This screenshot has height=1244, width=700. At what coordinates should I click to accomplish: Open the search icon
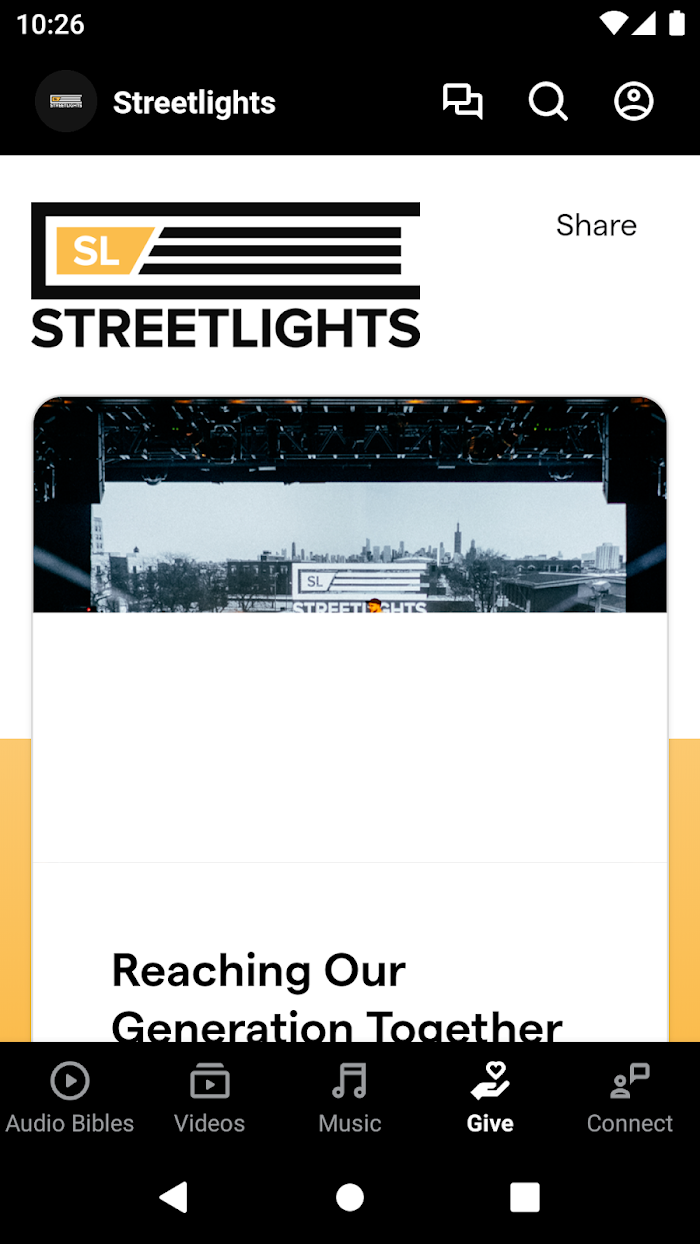[548, 102]
